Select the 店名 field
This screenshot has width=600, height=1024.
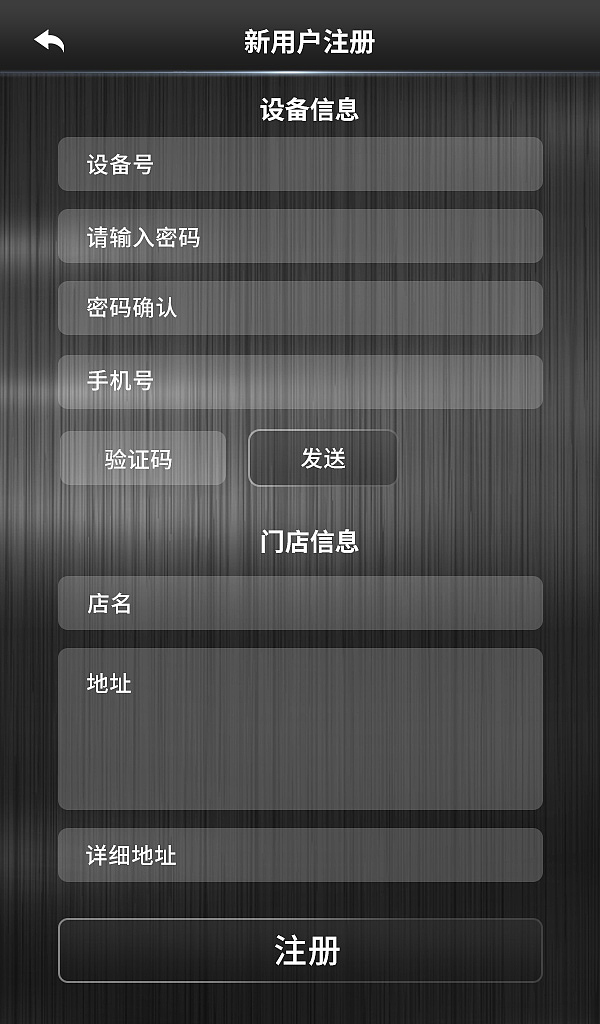(300, 603)
